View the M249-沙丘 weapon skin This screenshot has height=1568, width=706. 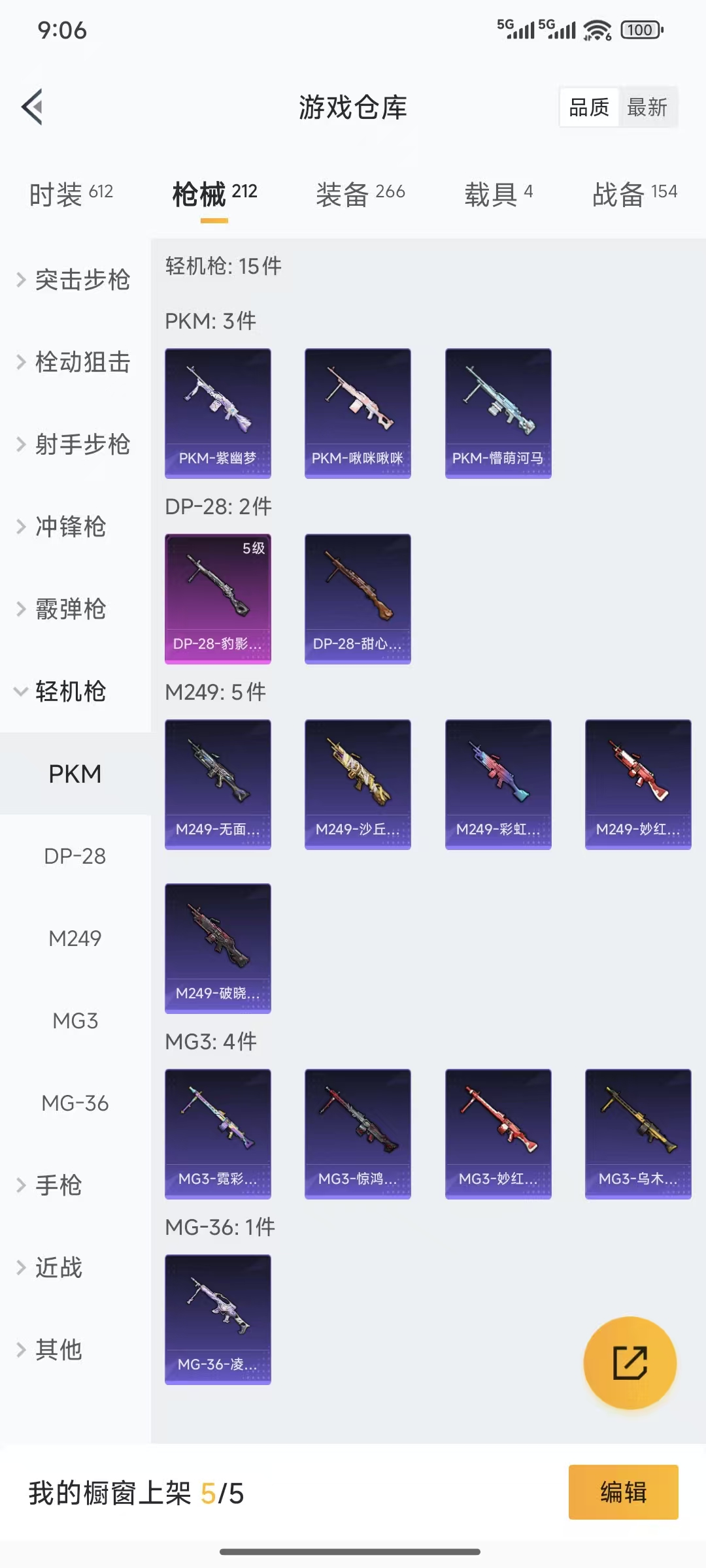358,784
